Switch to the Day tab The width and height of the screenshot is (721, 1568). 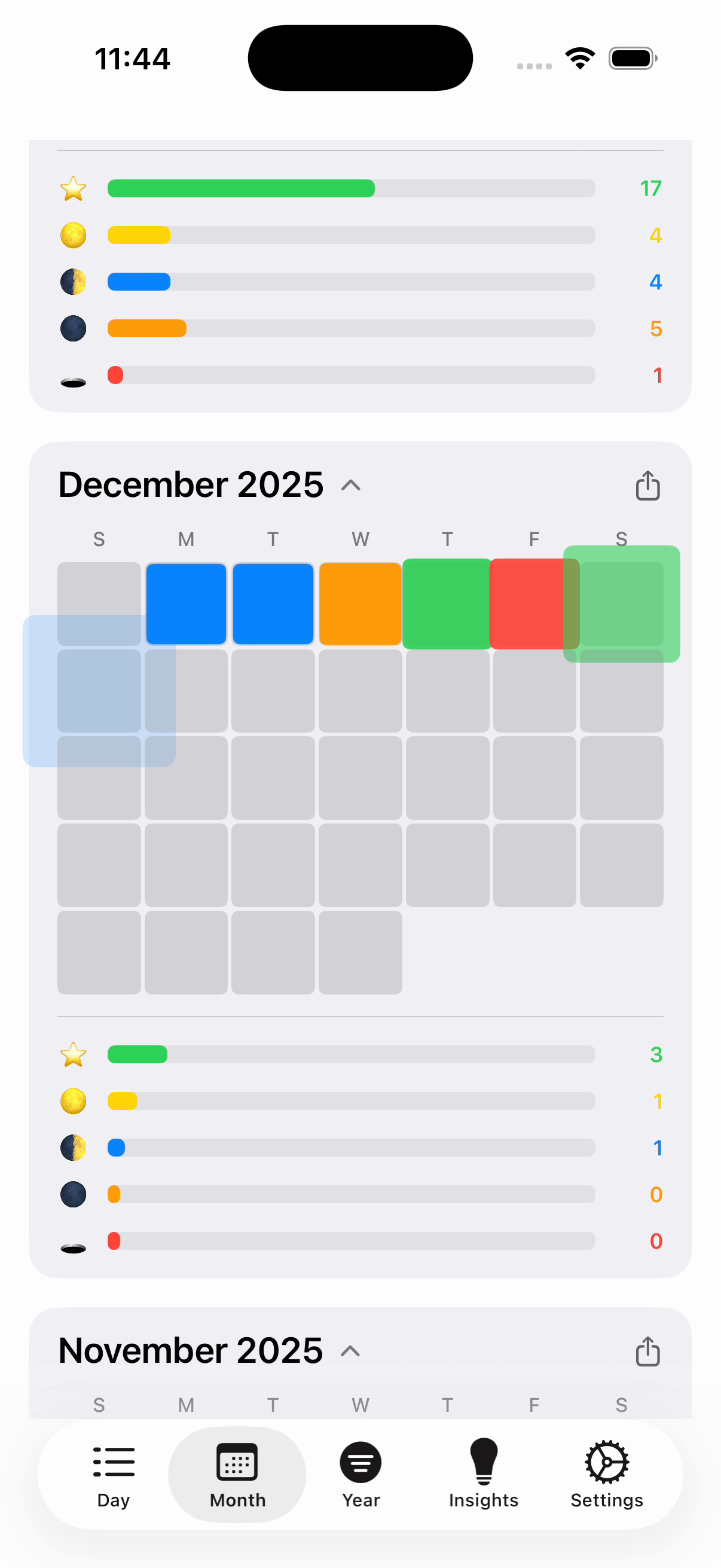pos(114,1474)
